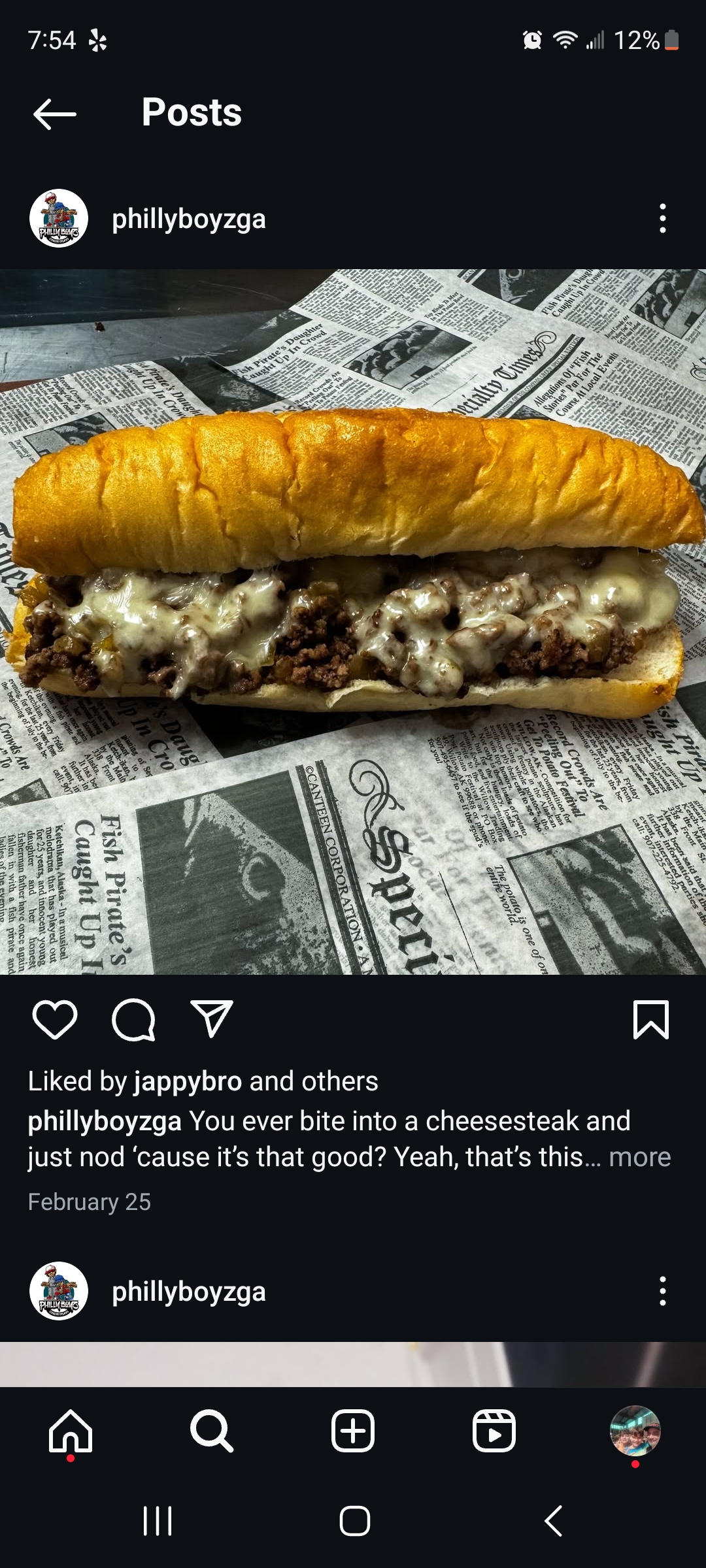Open options menu for the second phillyboyzga post
Screen dimensions: 706x1568
pyautogui.click(x=662, y=1291)
